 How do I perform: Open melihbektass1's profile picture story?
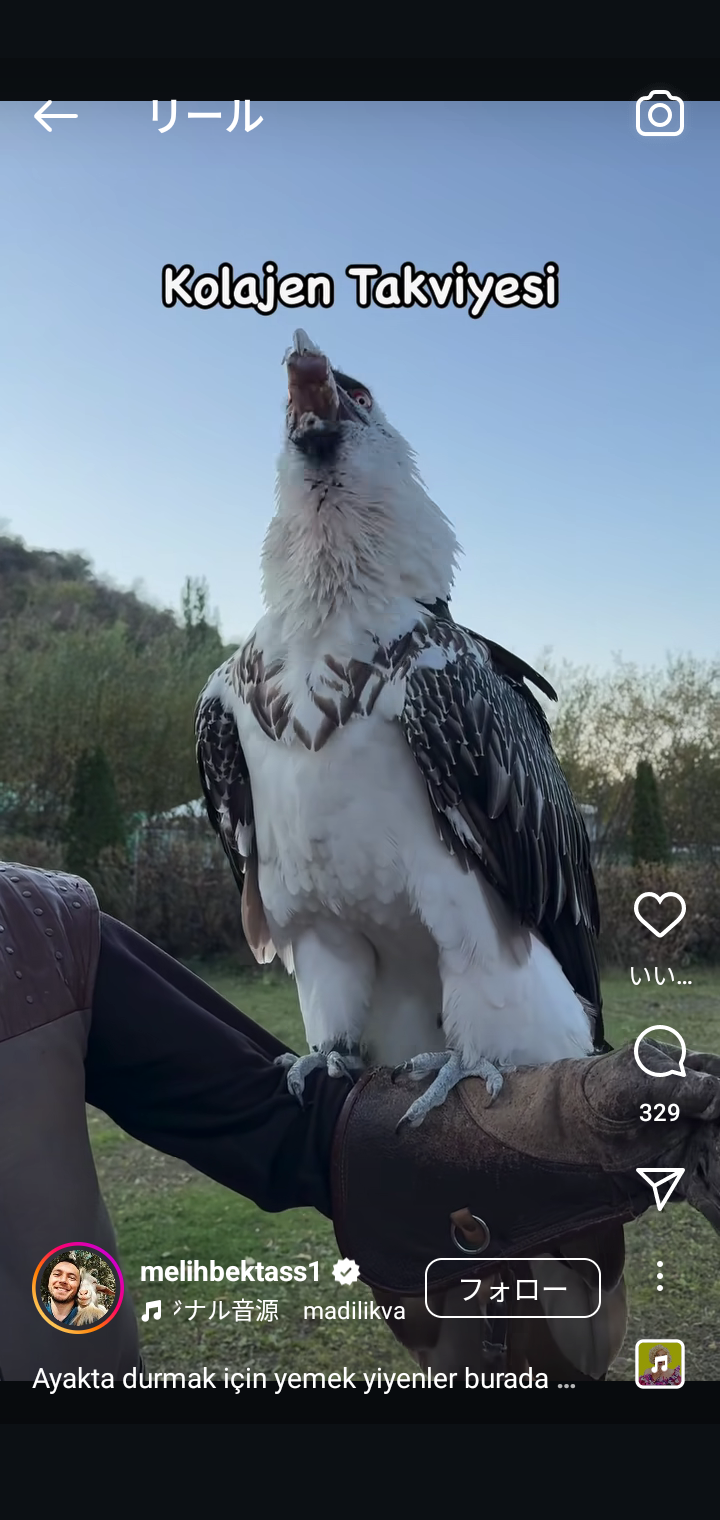(x=78, y=1288)
